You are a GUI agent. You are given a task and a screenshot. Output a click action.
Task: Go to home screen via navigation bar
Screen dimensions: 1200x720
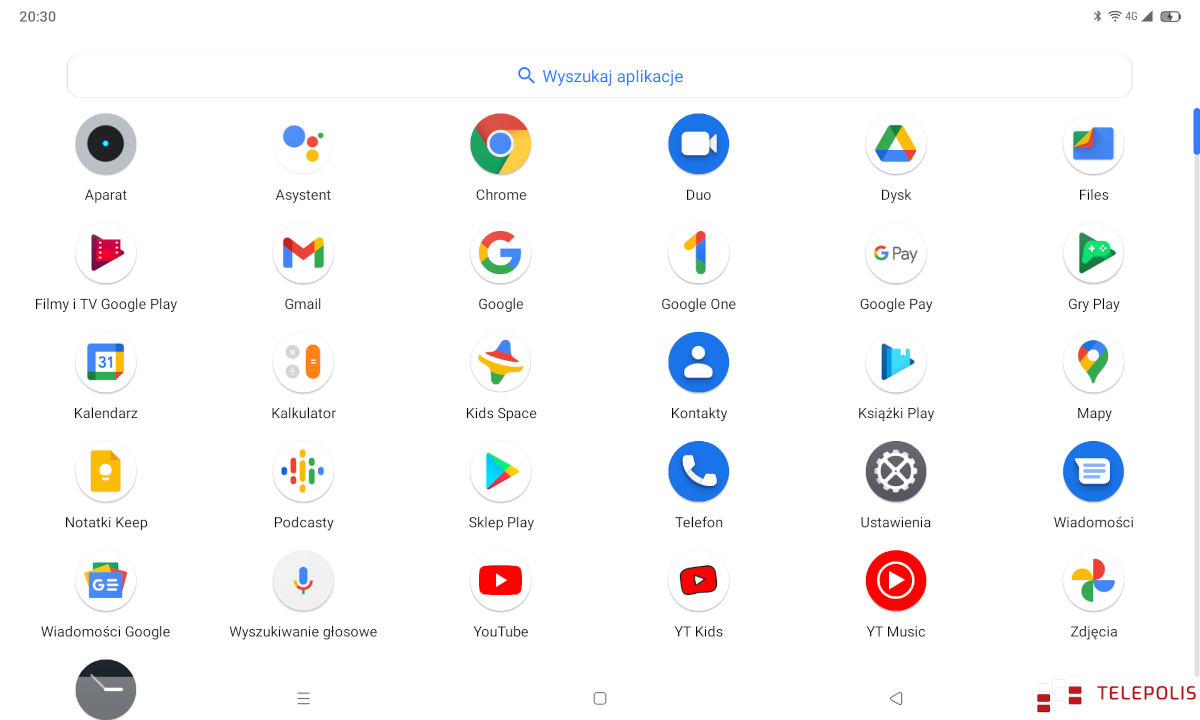(600, 698)
